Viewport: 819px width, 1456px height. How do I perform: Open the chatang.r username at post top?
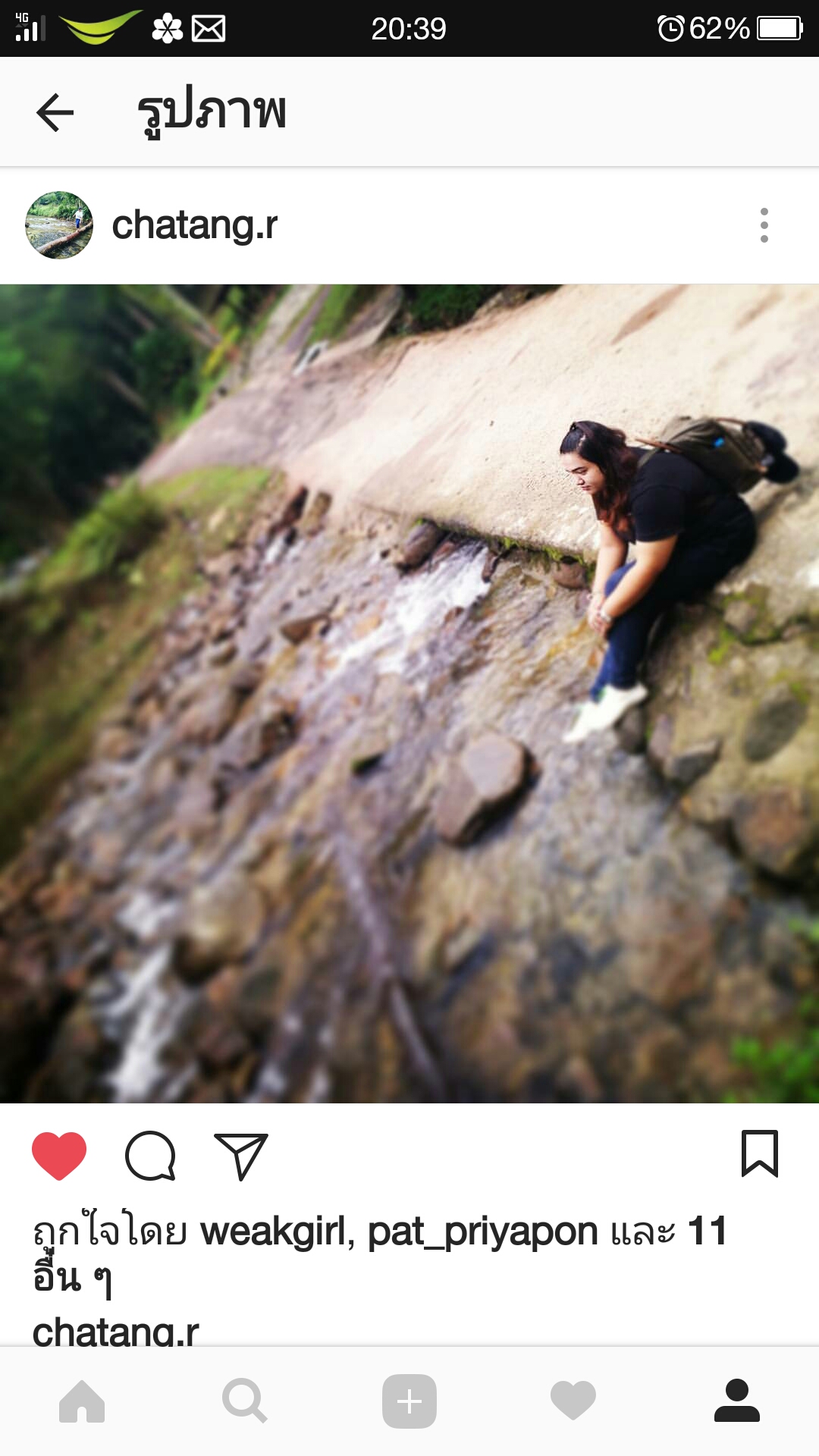[195, 225]
